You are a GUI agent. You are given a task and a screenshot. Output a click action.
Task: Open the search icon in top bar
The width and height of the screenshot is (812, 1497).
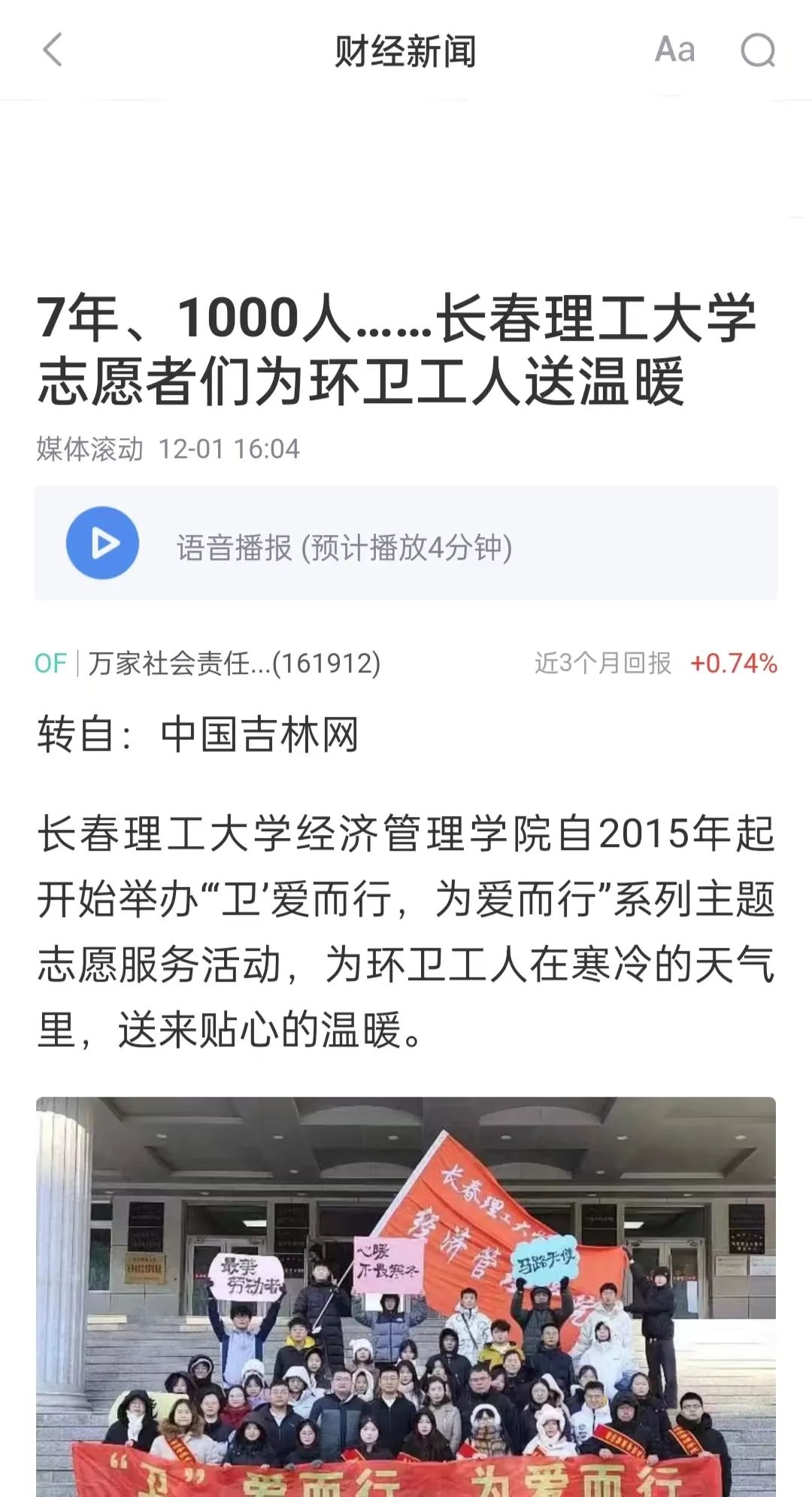tap(757, 50)
